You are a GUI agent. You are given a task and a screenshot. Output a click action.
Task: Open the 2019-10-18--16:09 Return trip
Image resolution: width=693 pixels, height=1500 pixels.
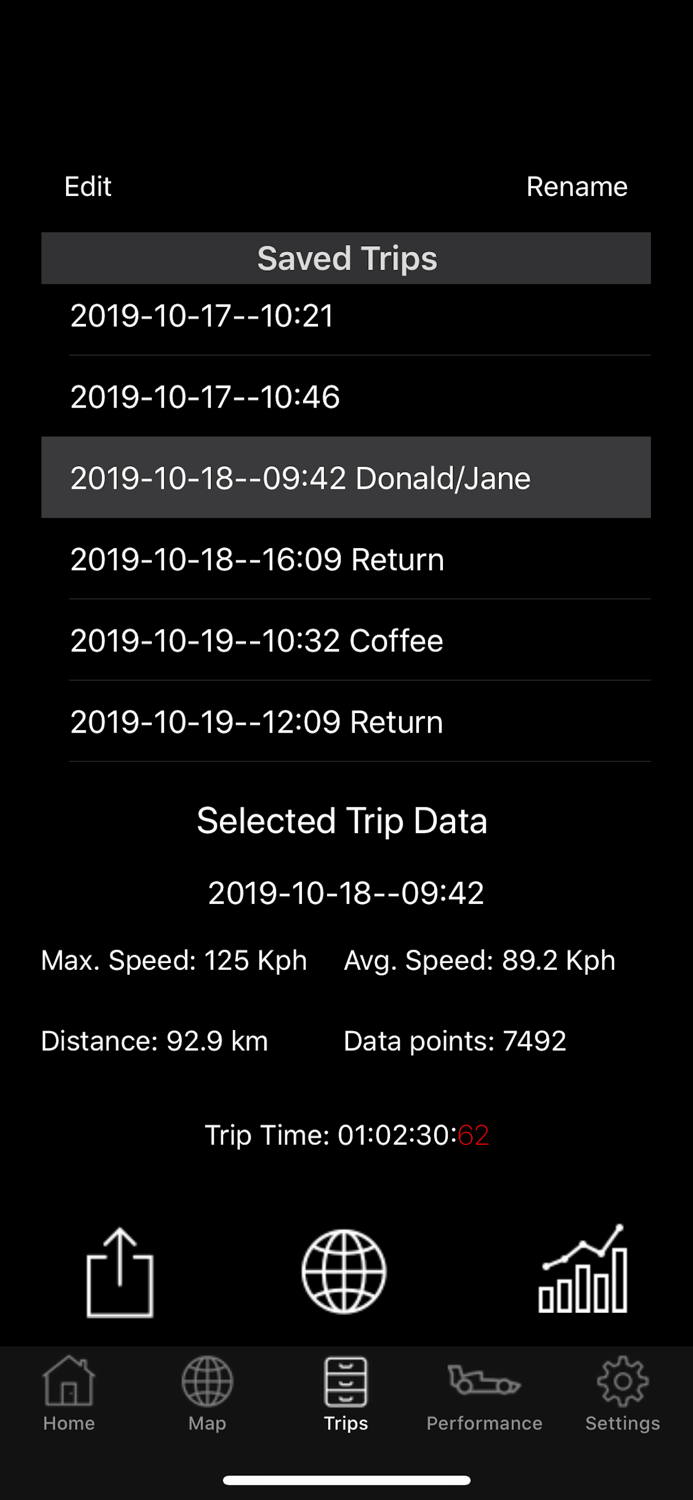345,559
